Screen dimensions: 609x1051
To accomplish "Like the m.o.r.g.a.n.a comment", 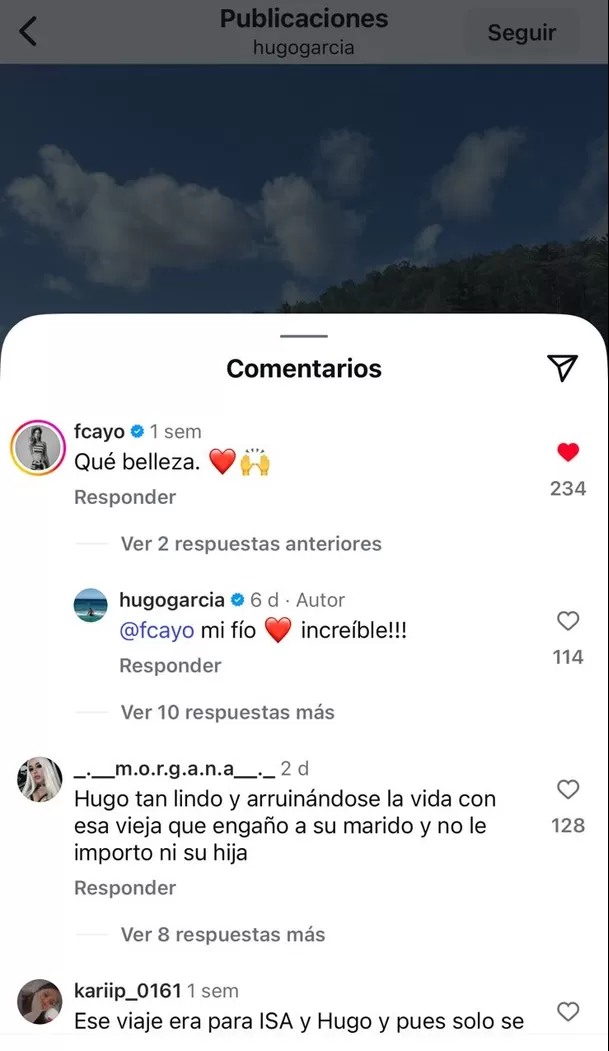I will 568,789.
